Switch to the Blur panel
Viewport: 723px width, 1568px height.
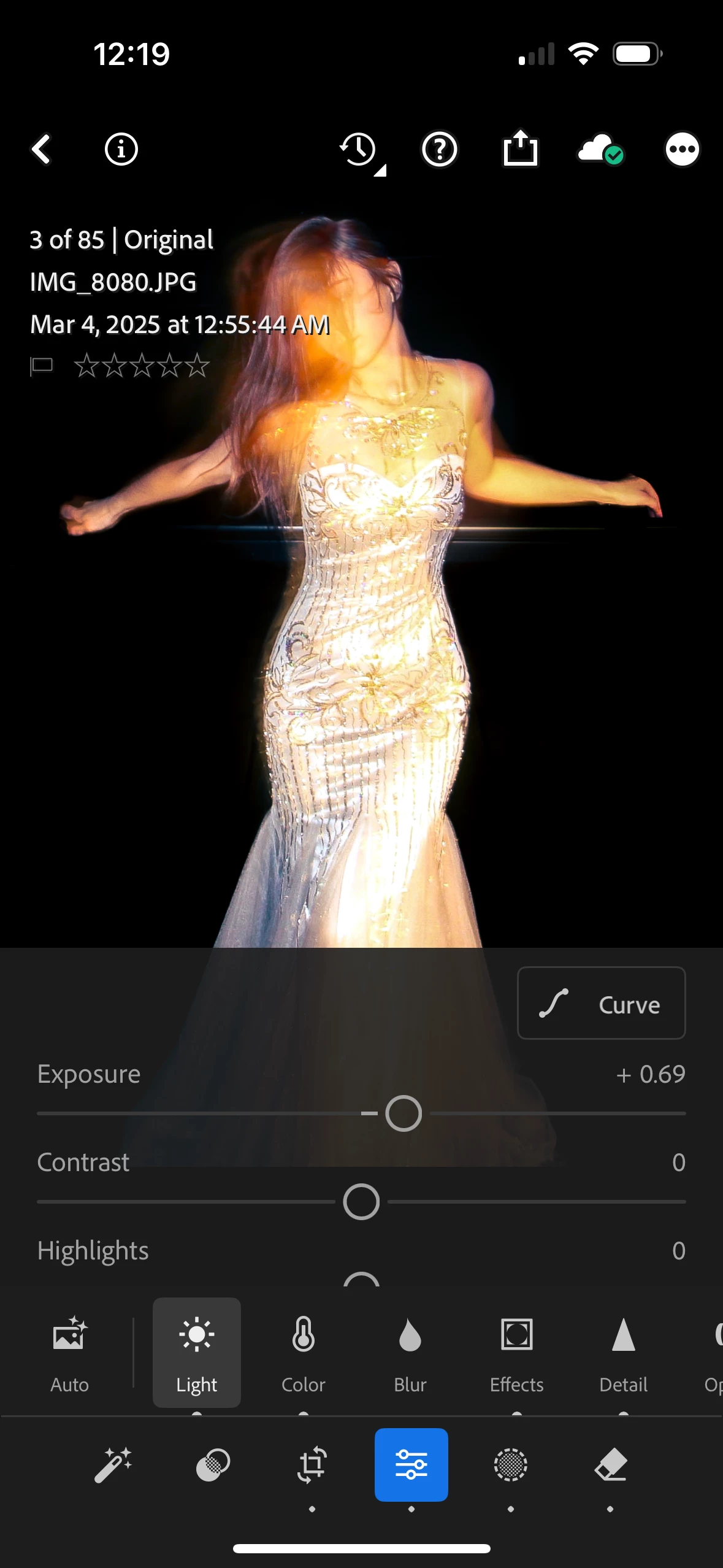(x=410, y=1351)
